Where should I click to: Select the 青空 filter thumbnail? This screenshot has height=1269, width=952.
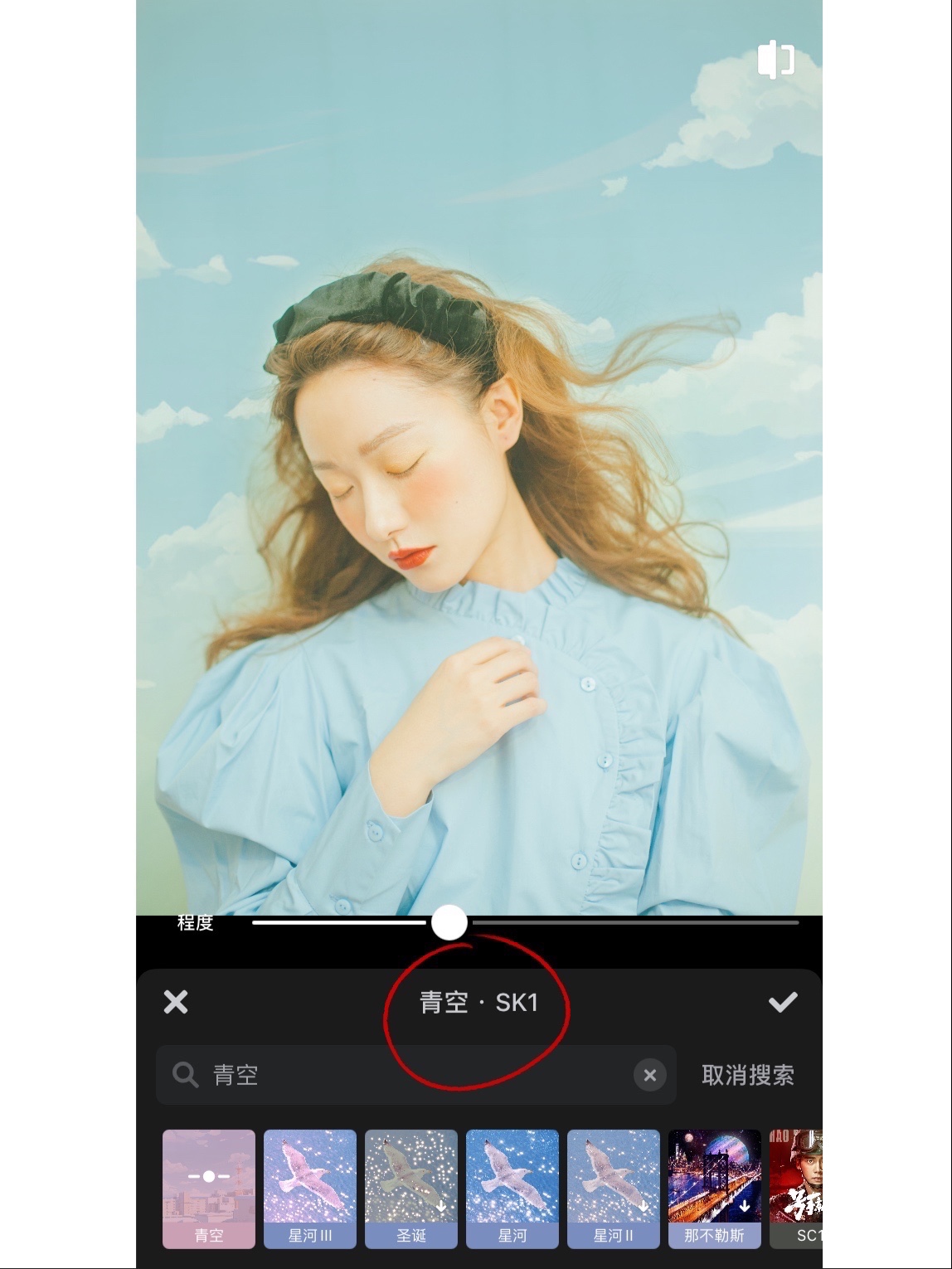(x=209, y=1188)
